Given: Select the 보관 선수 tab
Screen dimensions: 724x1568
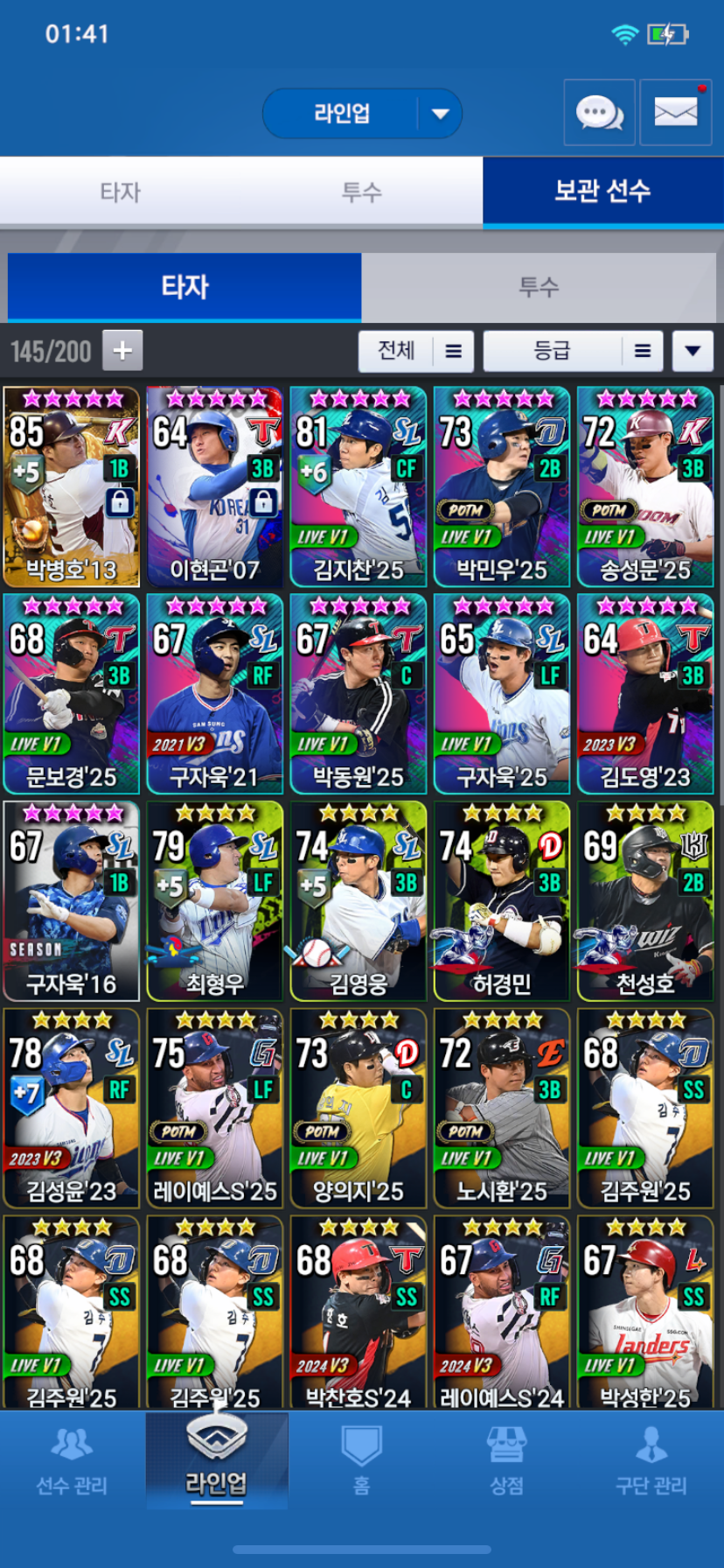Looking at the screenshot, I should coord(602,192).
